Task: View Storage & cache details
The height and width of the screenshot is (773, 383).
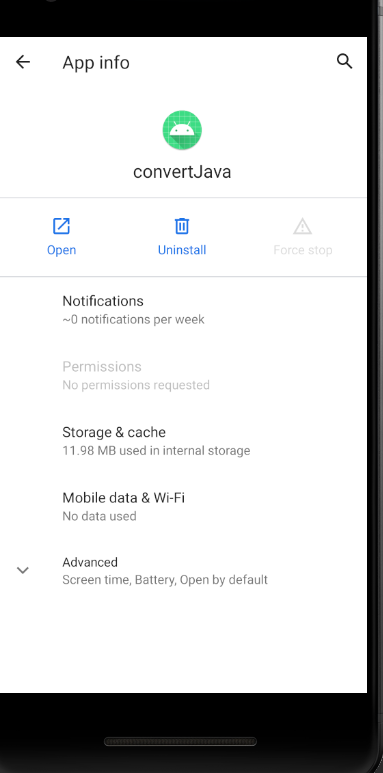Action: tap(183, 441)
